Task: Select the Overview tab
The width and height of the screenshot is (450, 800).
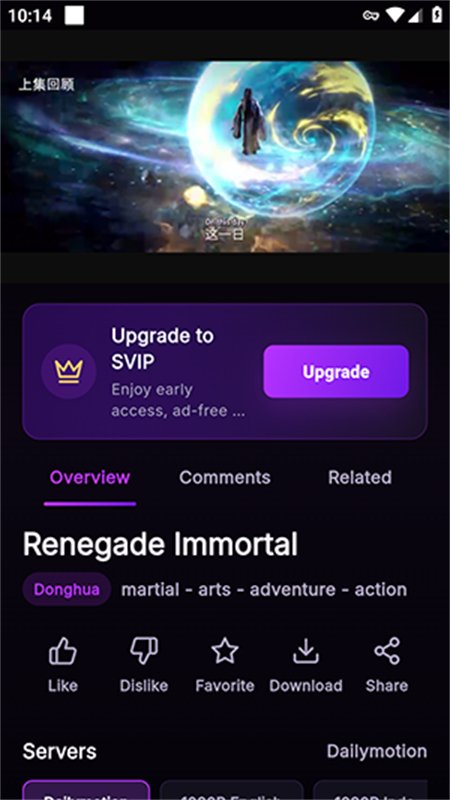Action: (90, 478)
